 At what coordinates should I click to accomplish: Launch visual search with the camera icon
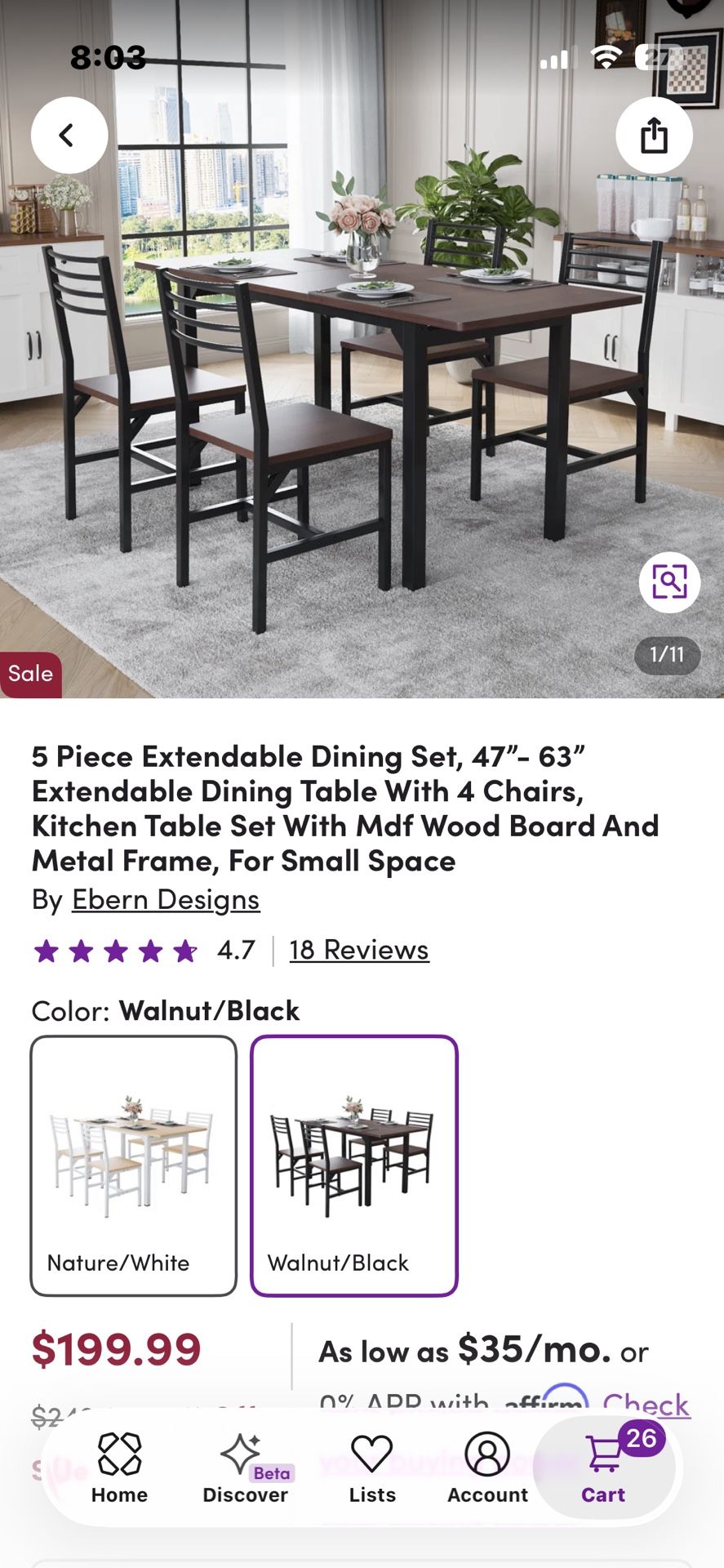coord(669,581)
